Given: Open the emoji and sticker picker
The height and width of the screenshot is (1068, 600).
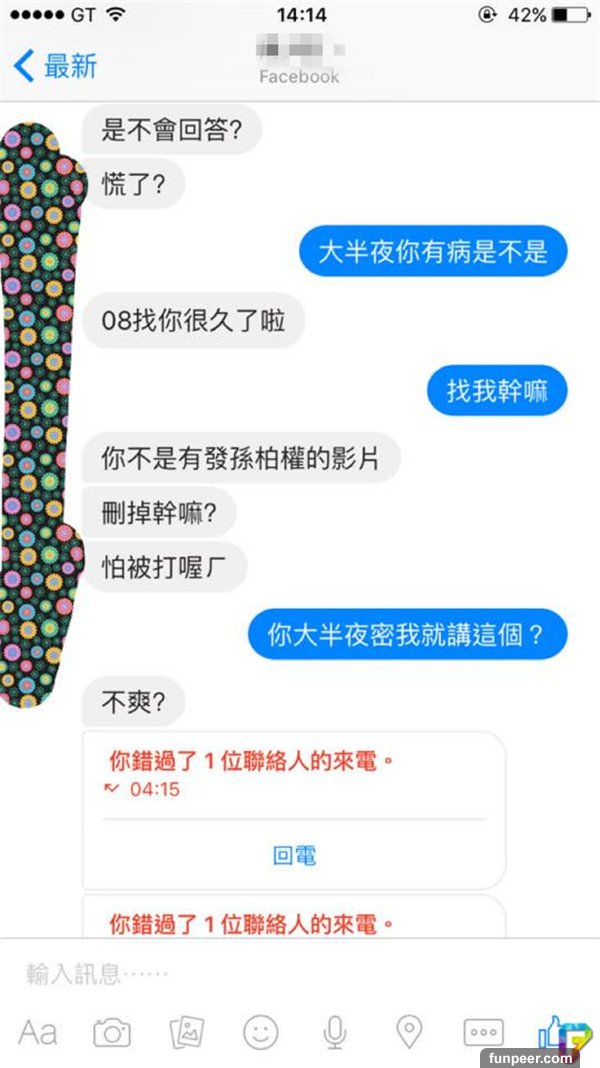Looking at the screenshot, I should pyautogui.click(x=261, y=1032).
